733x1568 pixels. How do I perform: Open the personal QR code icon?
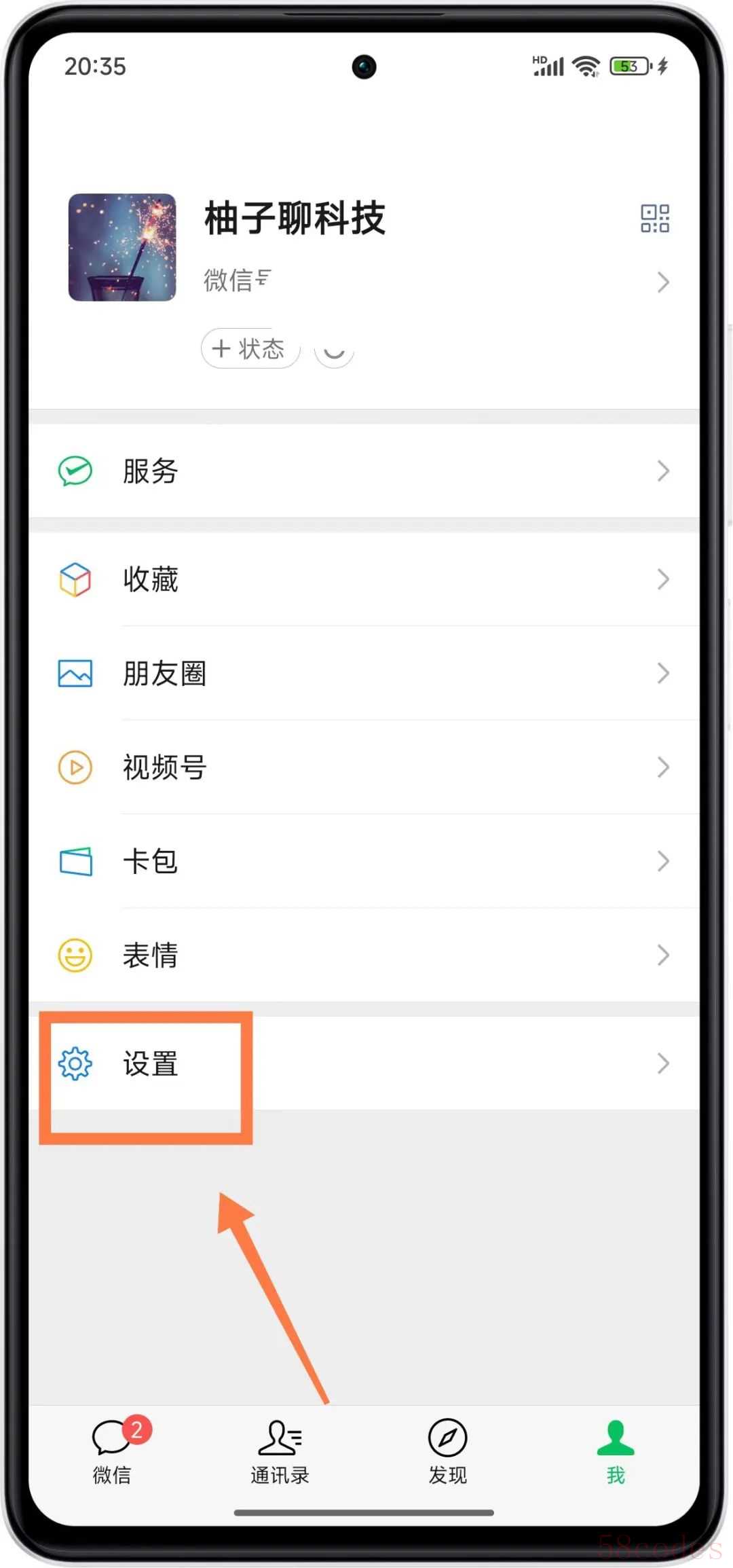click(655, 219)
